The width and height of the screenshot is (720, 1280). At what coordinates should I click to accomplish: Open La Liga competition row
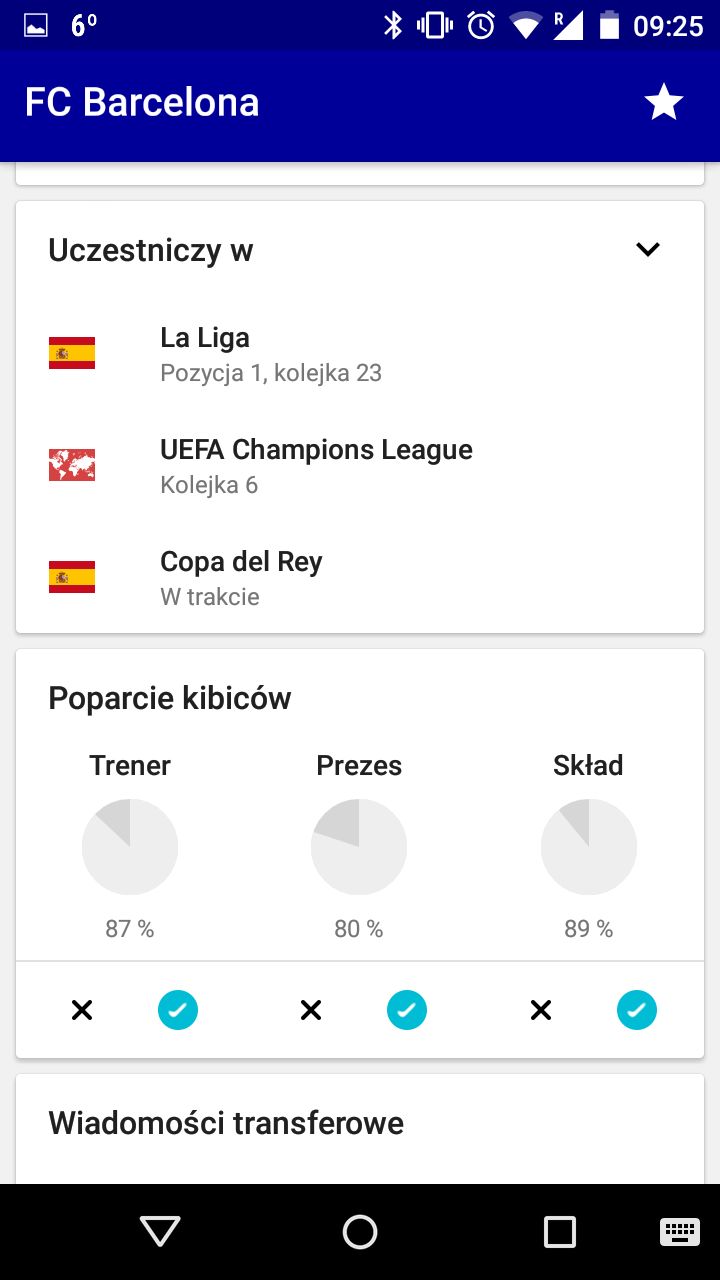360,354
